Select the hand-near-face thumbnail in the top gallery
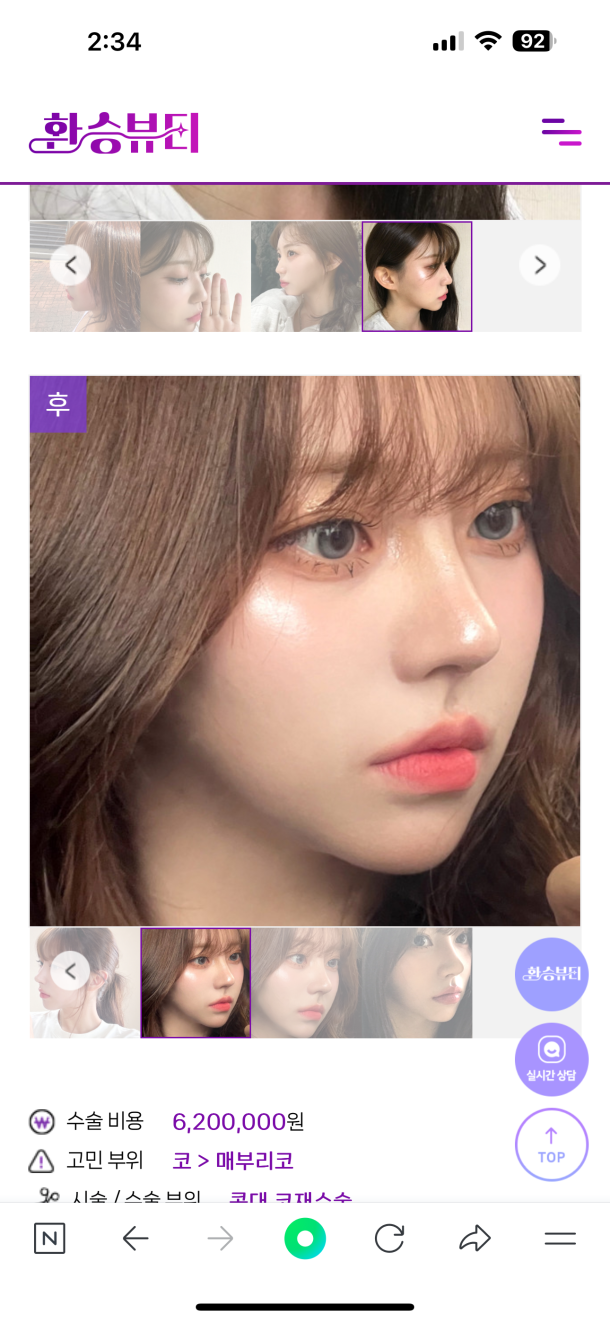Screen dimensions: 610x1322 [195, 276]
